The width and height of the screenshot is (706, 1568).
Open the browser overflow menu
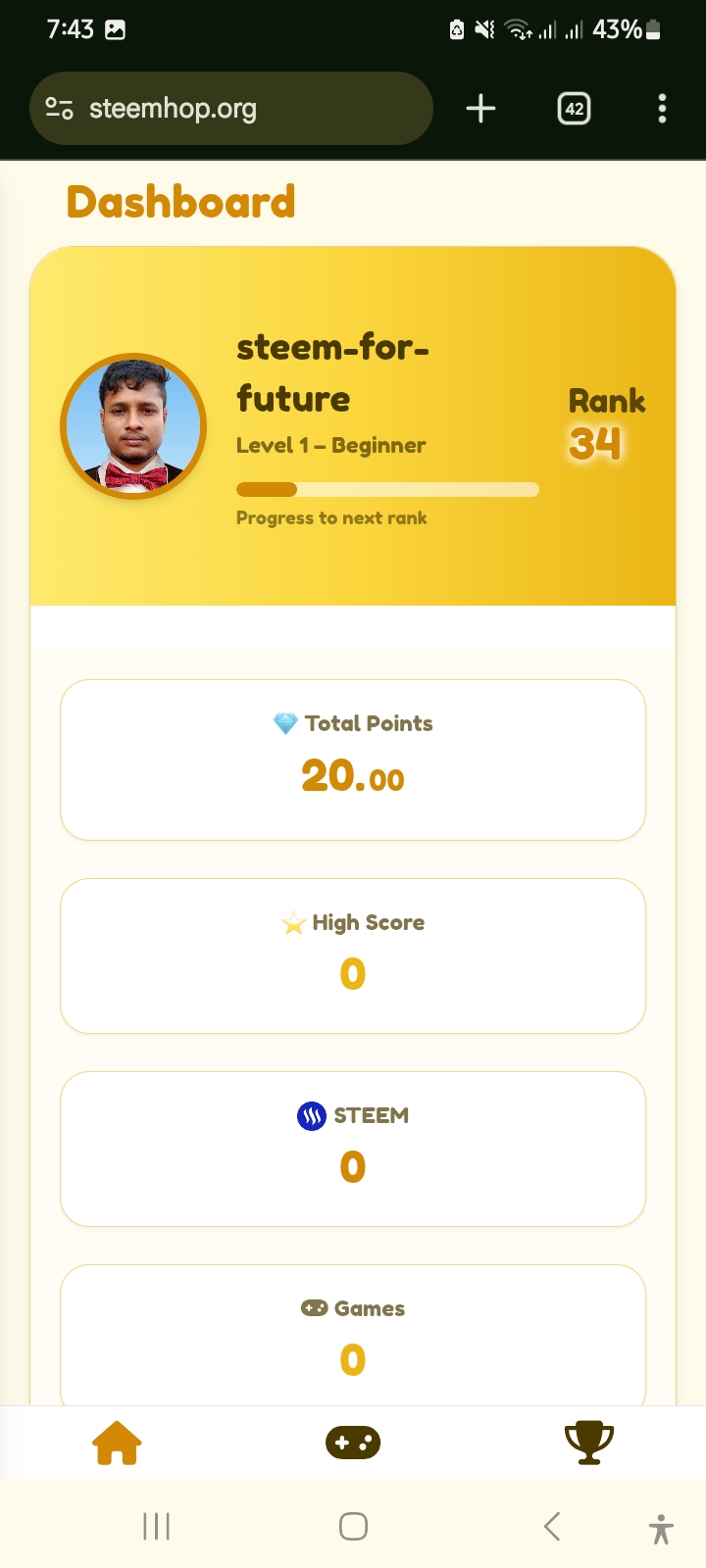click(663, 109)
